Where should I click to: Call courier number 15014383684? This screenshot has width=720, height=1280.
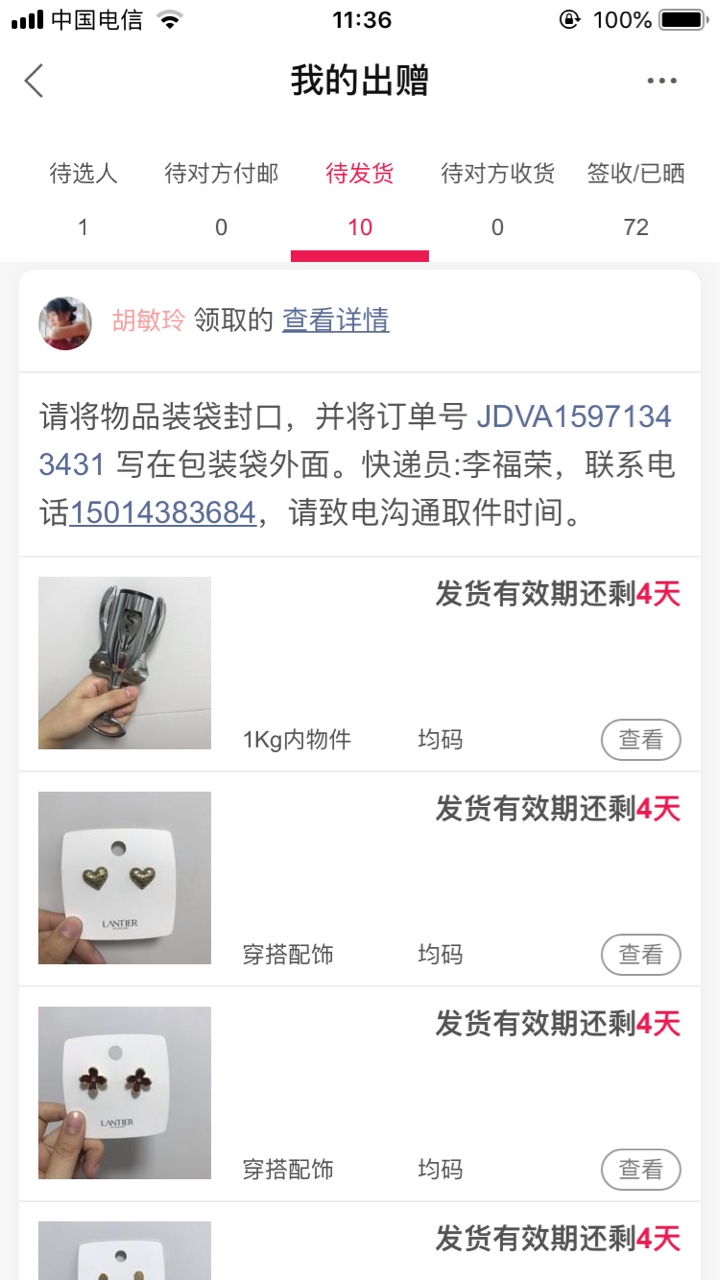click(162, 514)
